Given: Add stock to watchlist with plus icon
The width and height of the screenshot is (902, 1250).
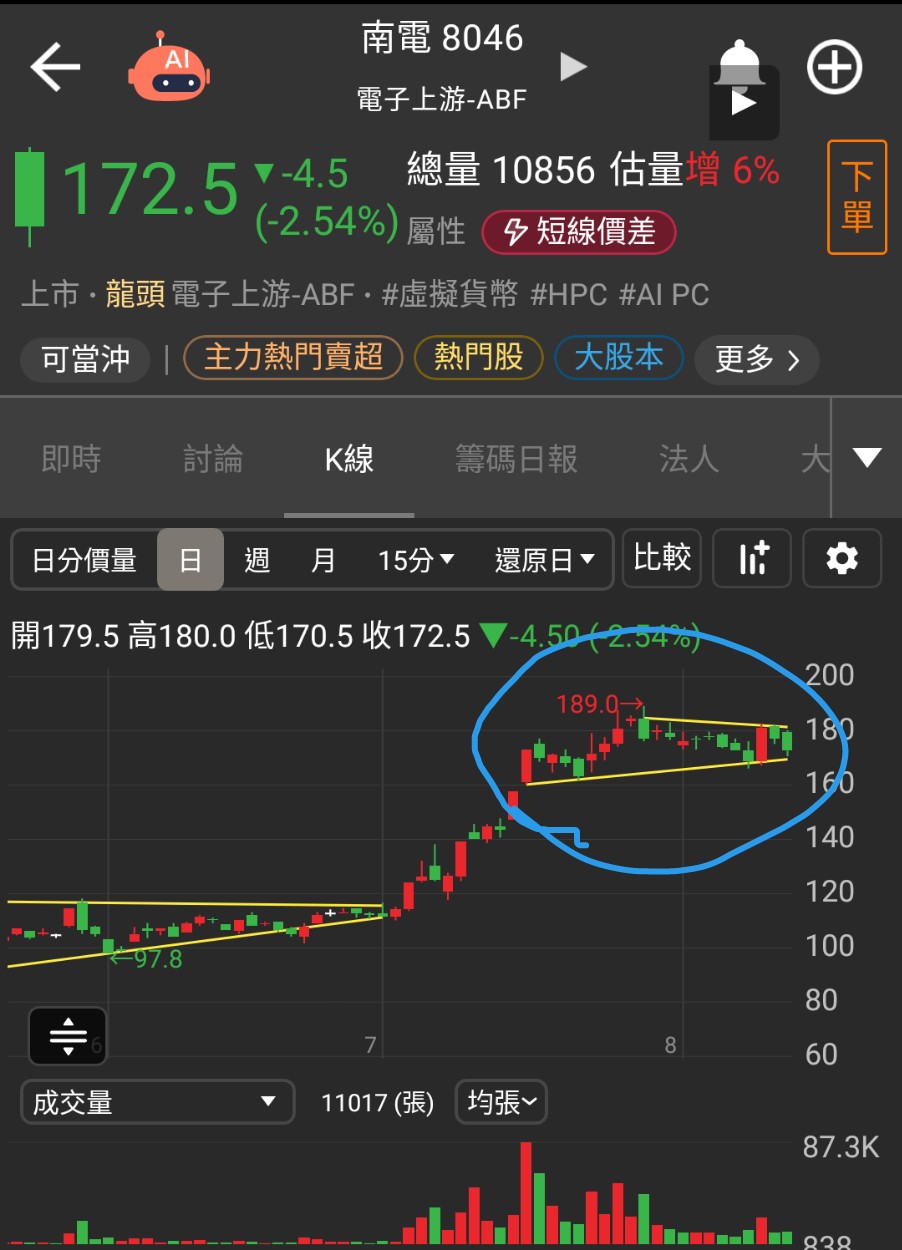Looking at the screenshot, I should 834,67.
